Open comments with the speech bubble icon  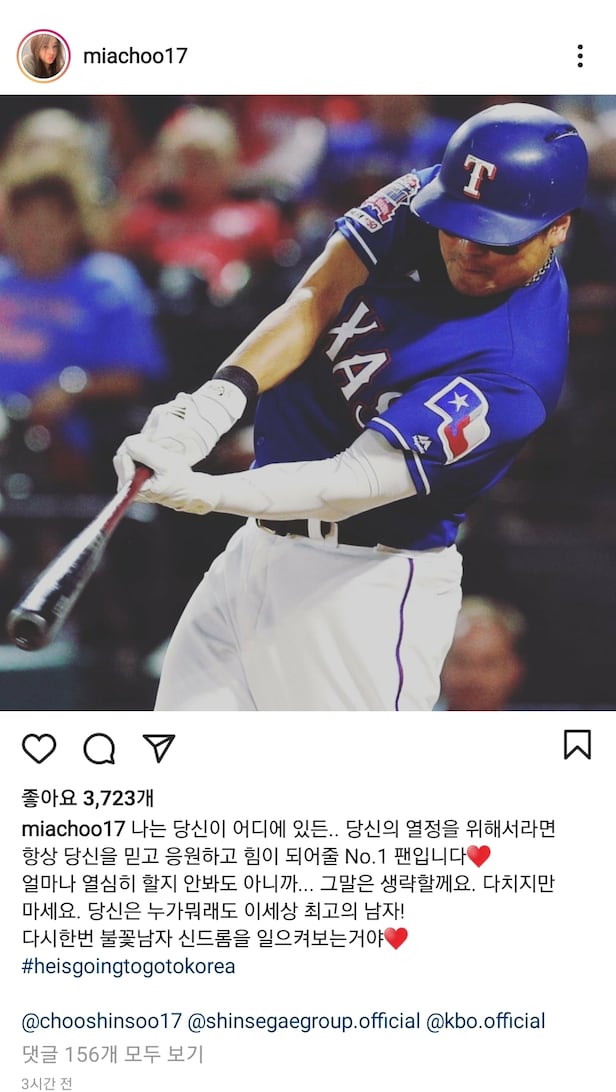point(99,747)
